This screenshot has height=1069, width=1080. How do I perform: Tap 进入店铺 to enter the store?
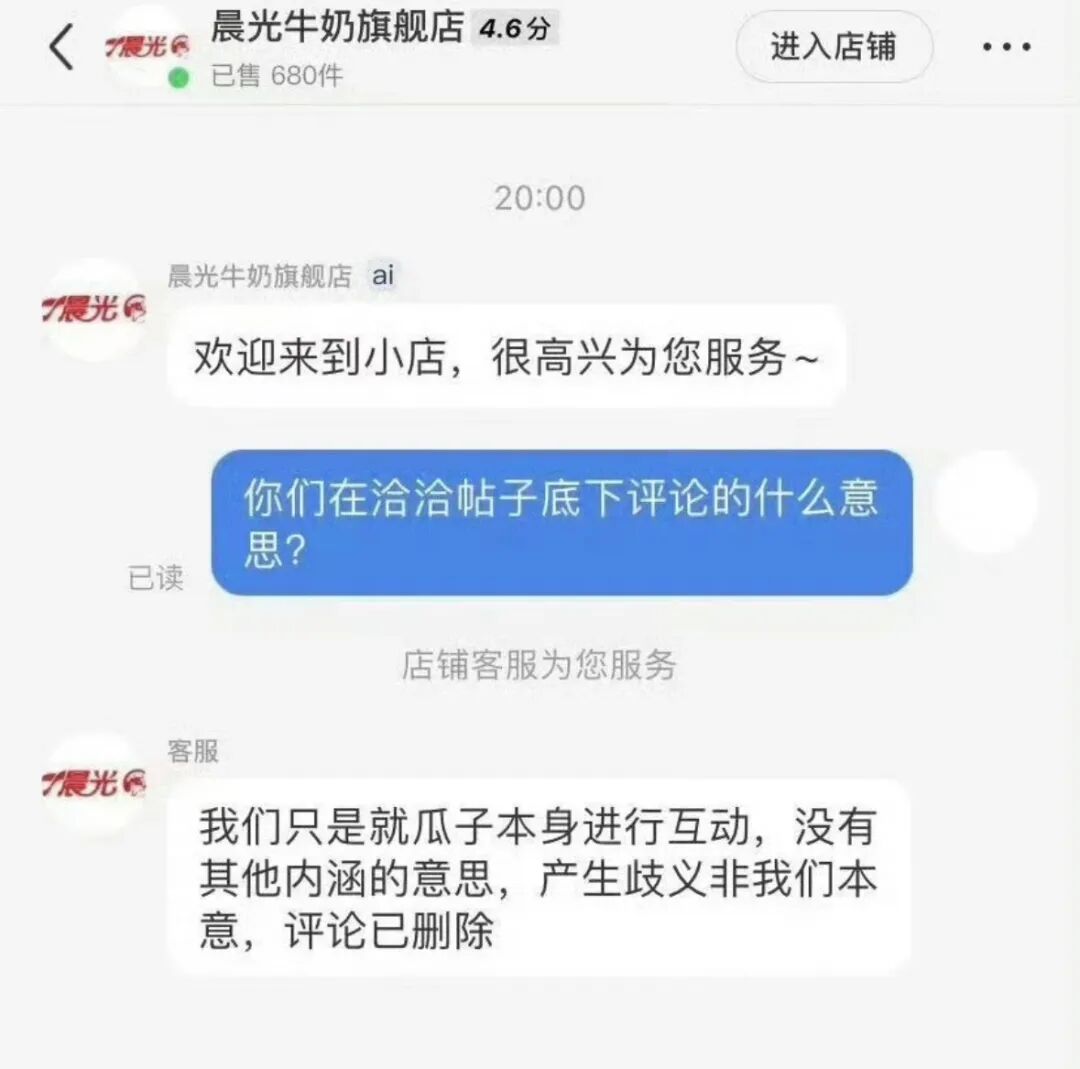[833, 47]
